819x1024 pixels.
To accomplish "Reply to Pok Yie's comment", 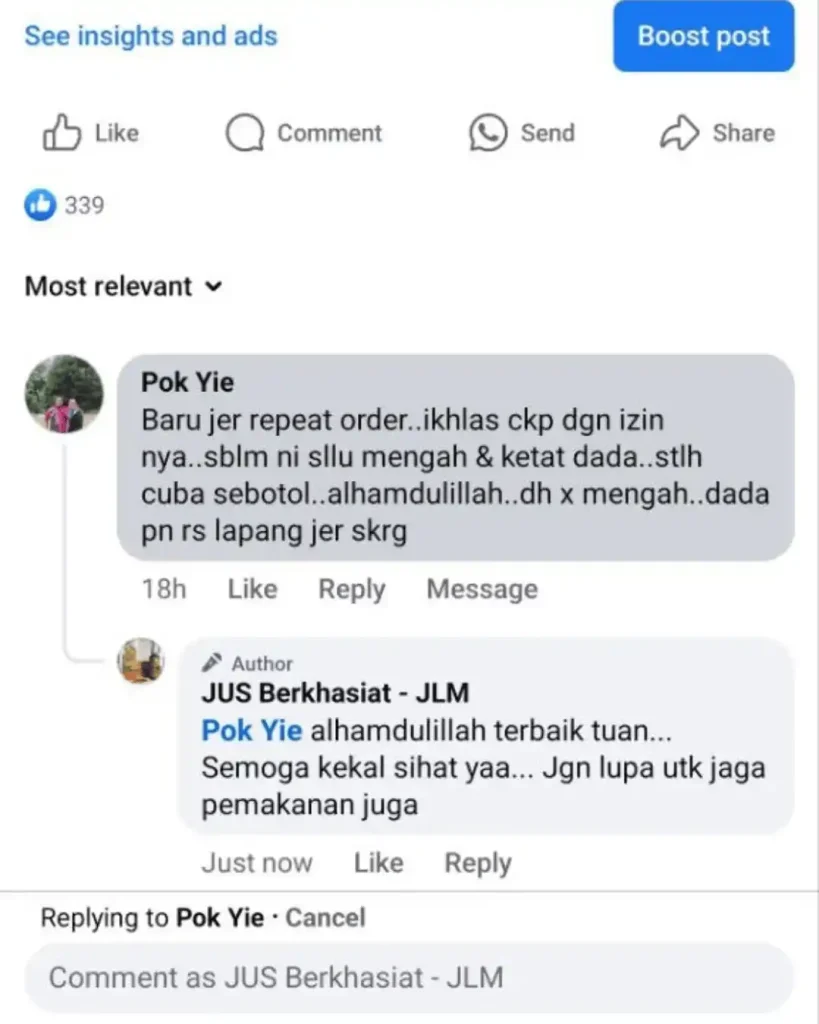I will pyautogui.click(x=351, y=590).
